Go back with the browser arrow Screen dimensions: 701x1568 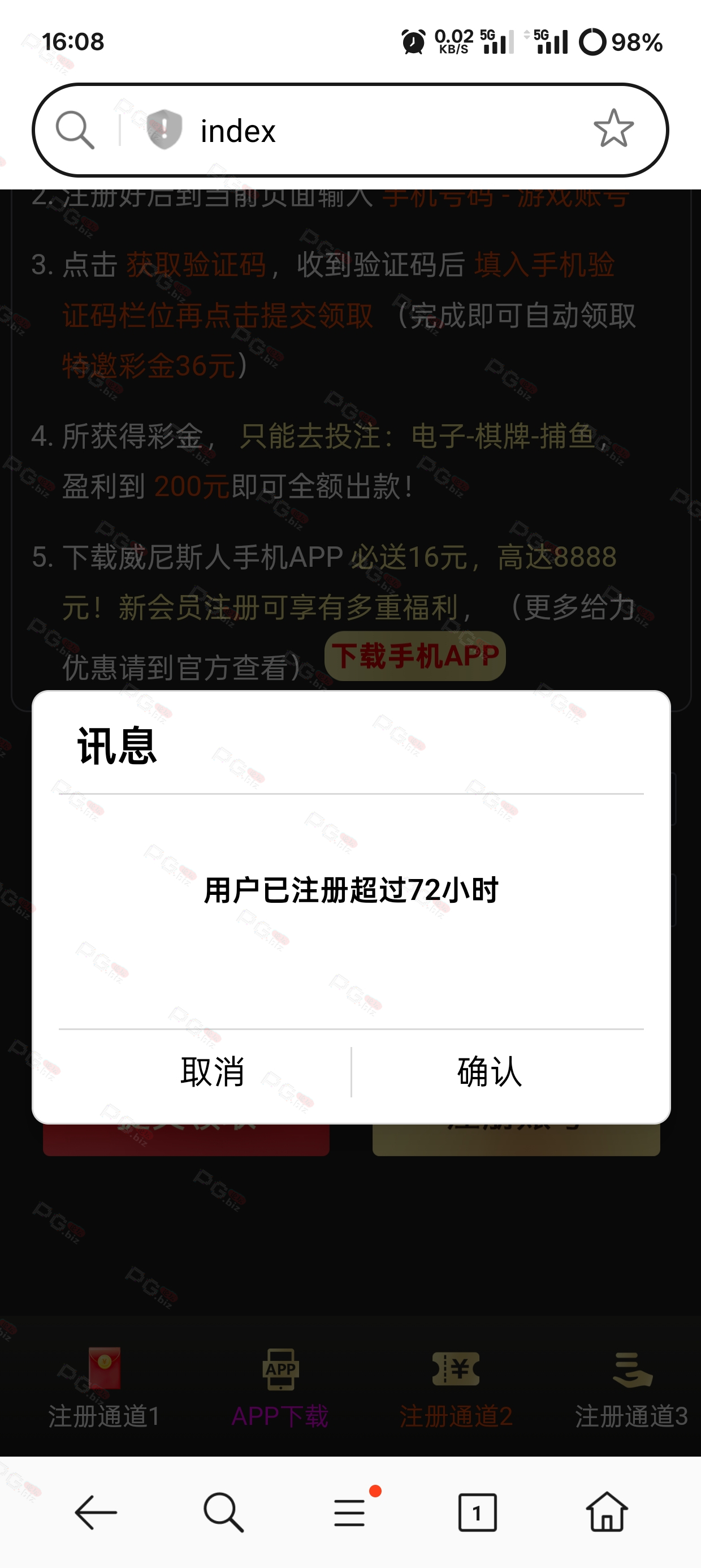point(96,1512)
